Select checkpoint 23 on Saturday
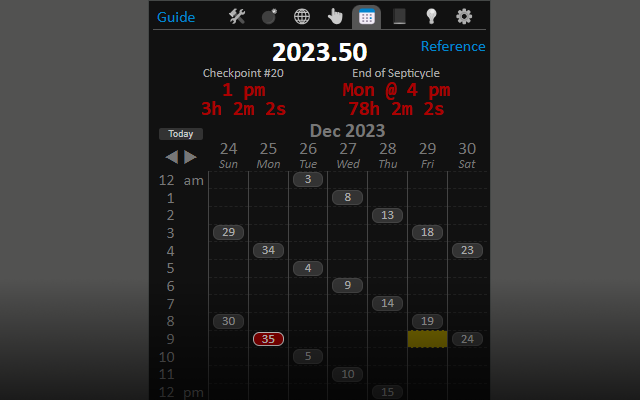640x400 pixels. pyautogui.click(x=467, y=250)
